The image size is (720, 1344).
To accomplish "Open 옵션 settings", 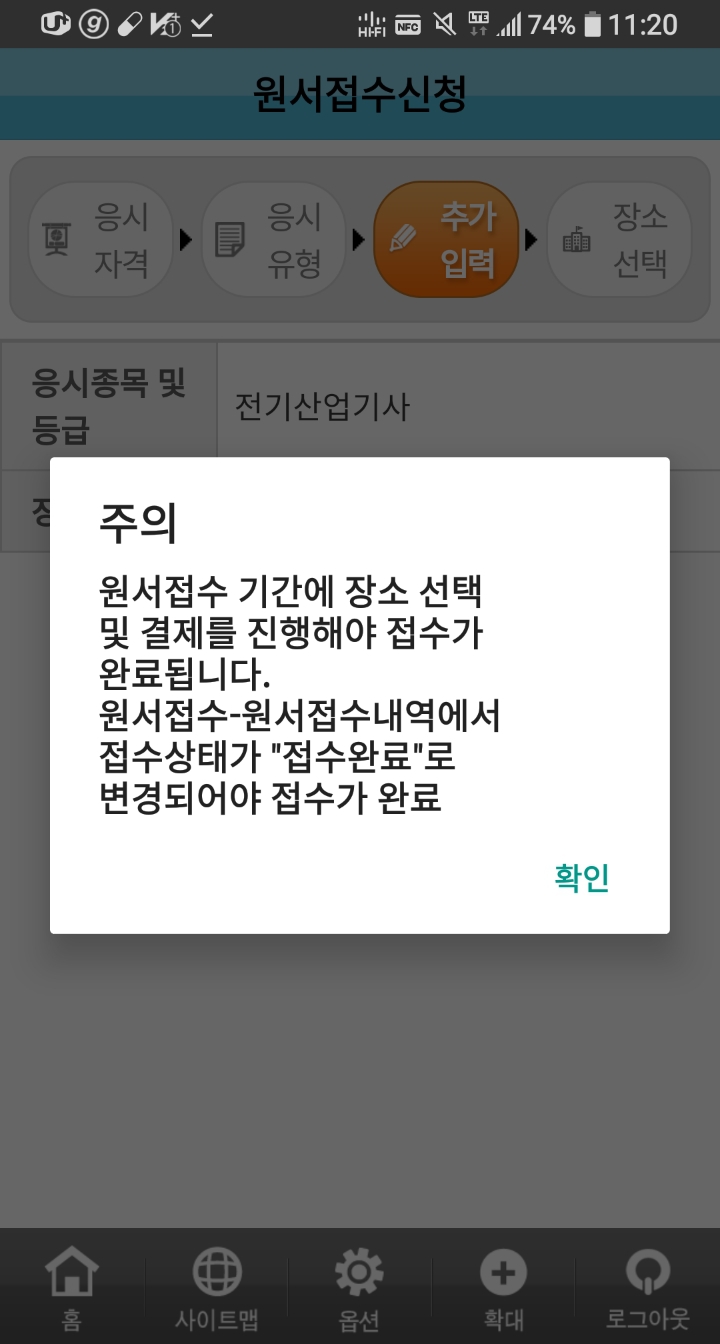I will click(359, 1289).
